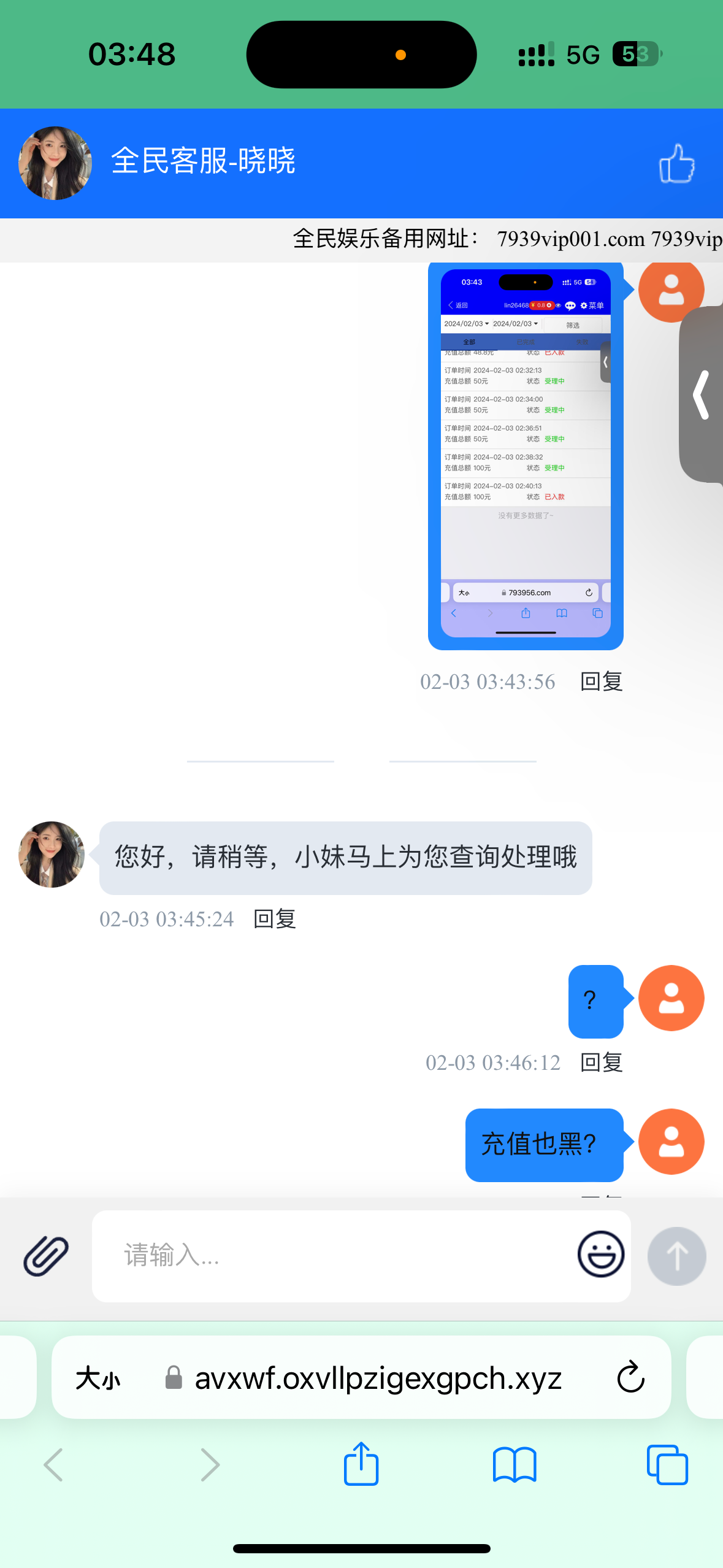The height and width of the screenshot is (1568, 723).
Task: Open the Safari tab overview icon
Action: pyautogui.click(x=667, y=1464)
